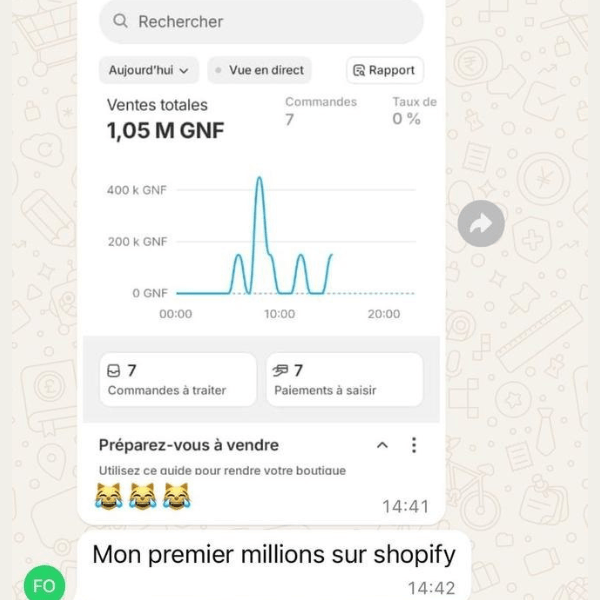Open the shared Shopify screenshot image

pos(260,250)
